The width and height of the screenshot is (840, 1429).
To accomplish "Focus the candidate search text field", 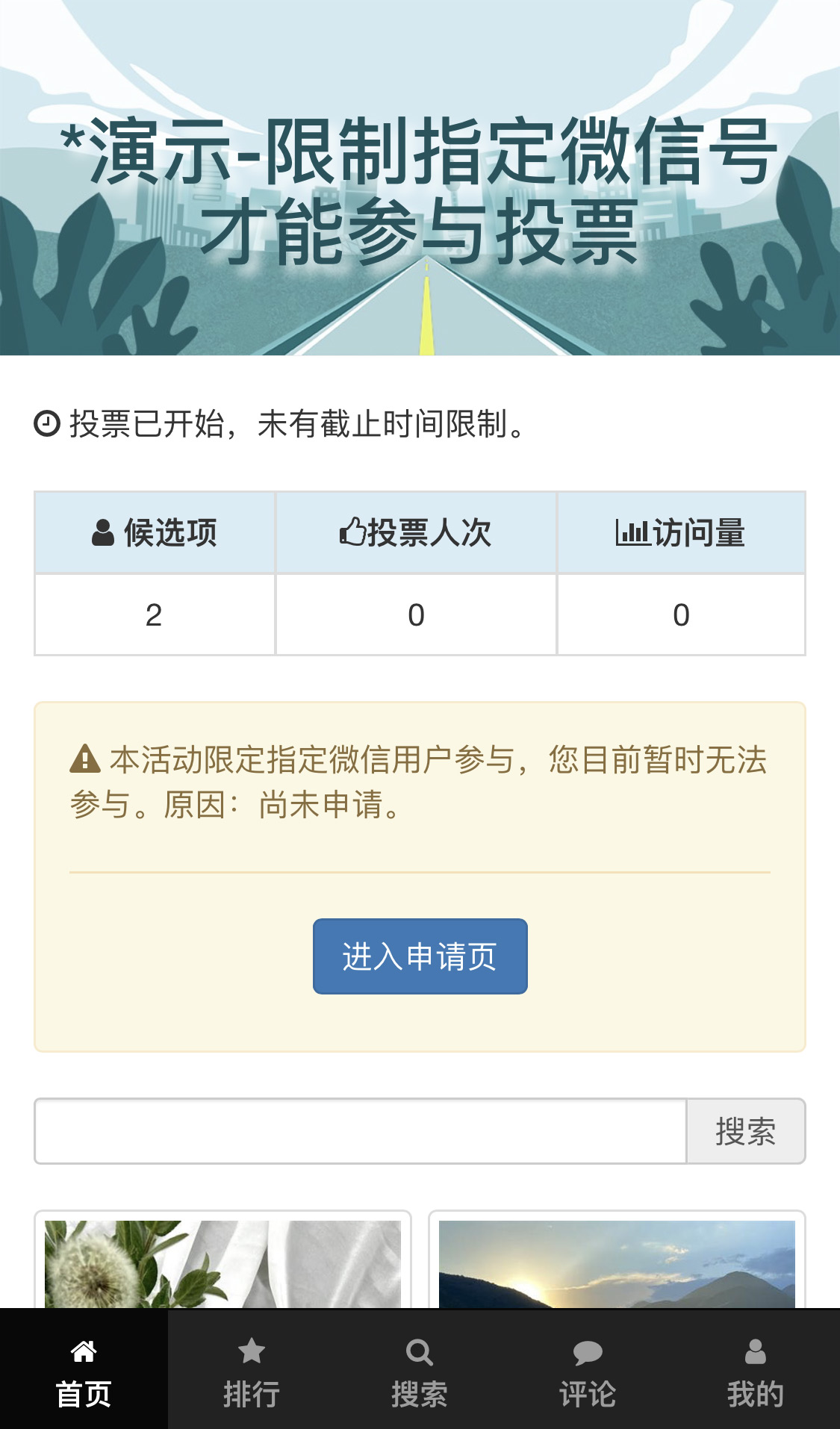I will (360, 1131).
